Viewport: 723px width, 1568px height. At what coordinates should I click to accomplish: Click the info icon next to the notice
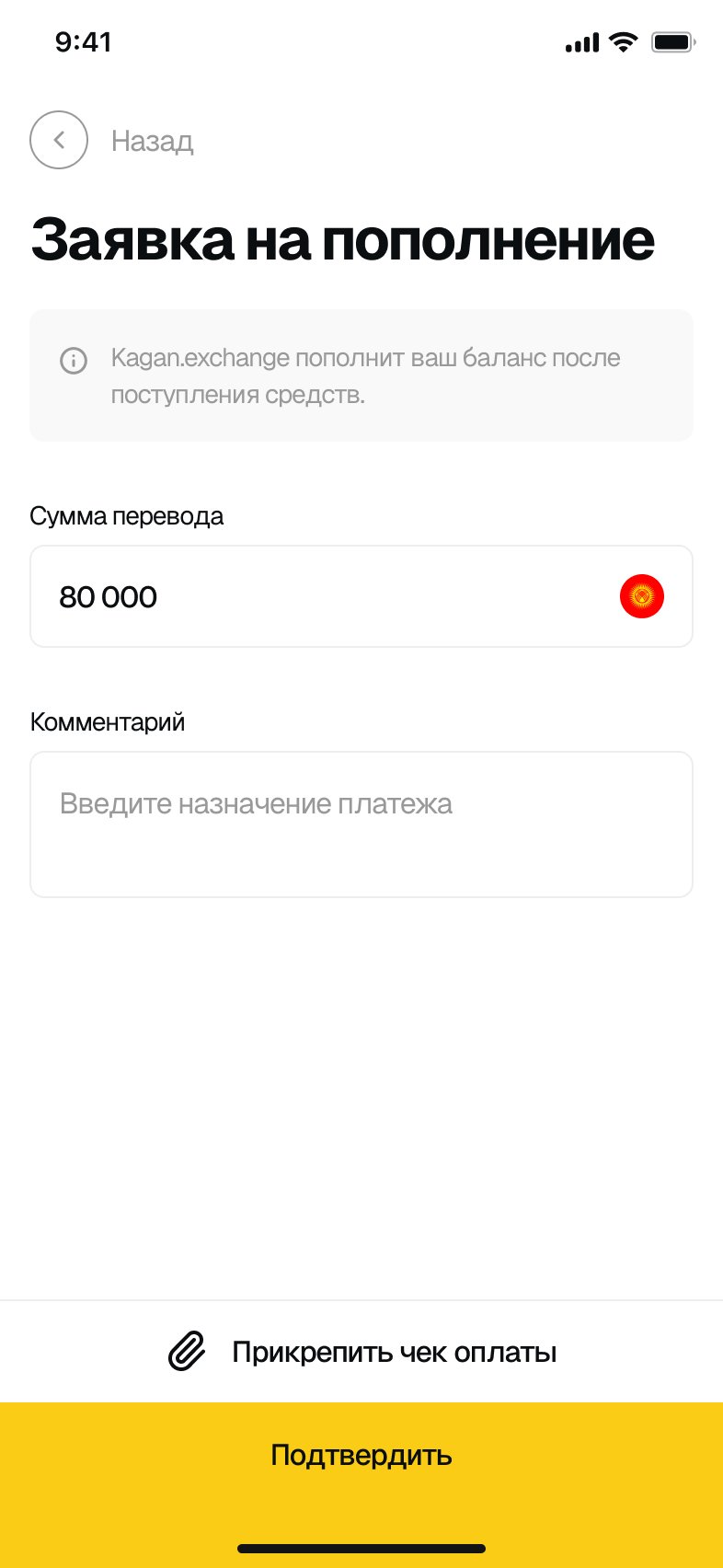[x=74, y=361]
